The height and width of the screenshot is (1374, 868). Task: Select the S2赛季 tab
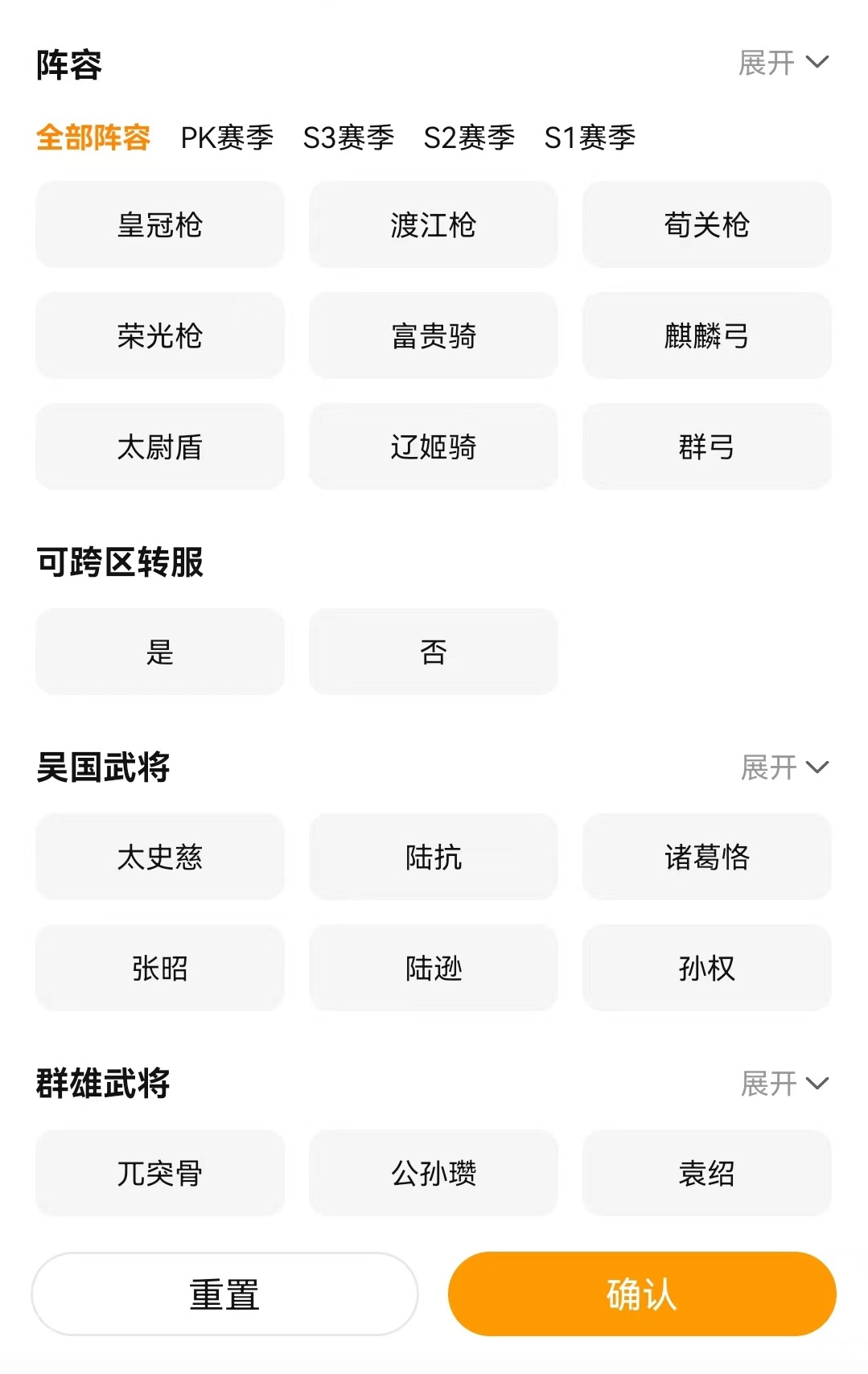pyautogui.click(x=469, y=138)
